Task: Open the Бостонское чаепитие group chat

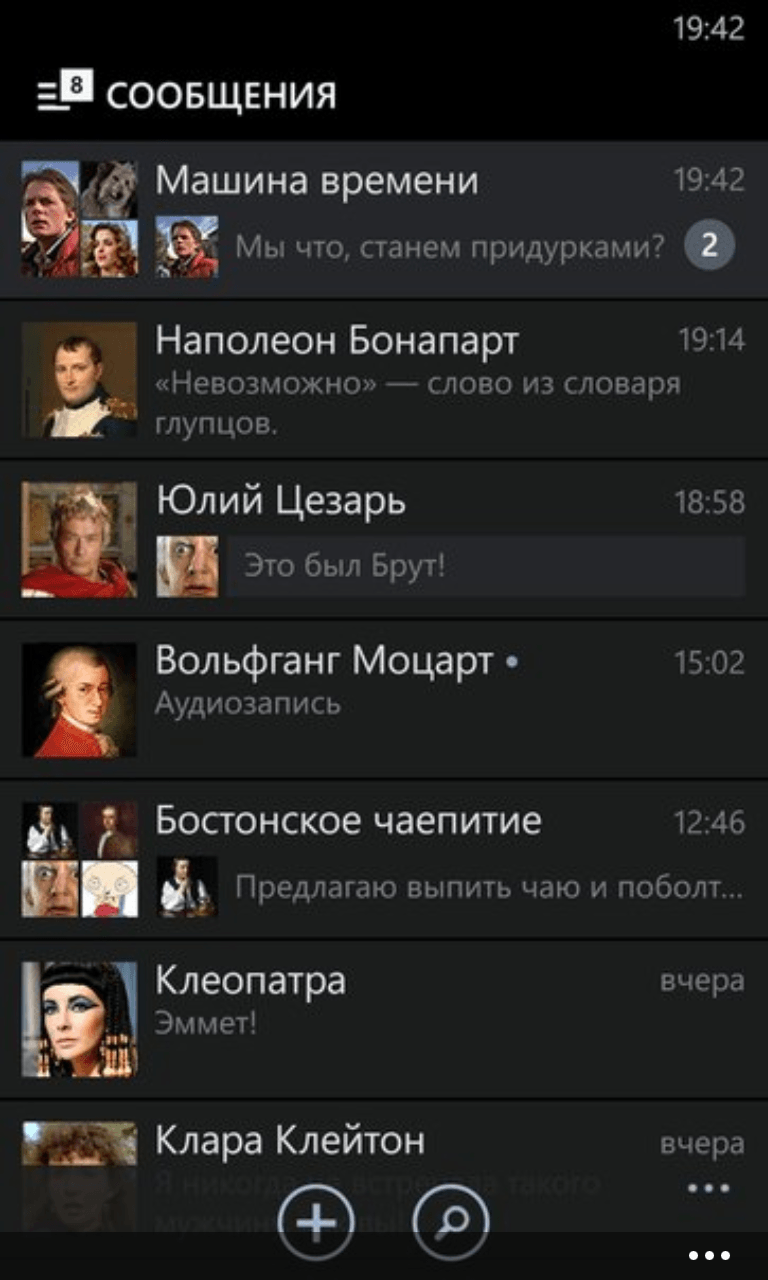Action: 384,860
